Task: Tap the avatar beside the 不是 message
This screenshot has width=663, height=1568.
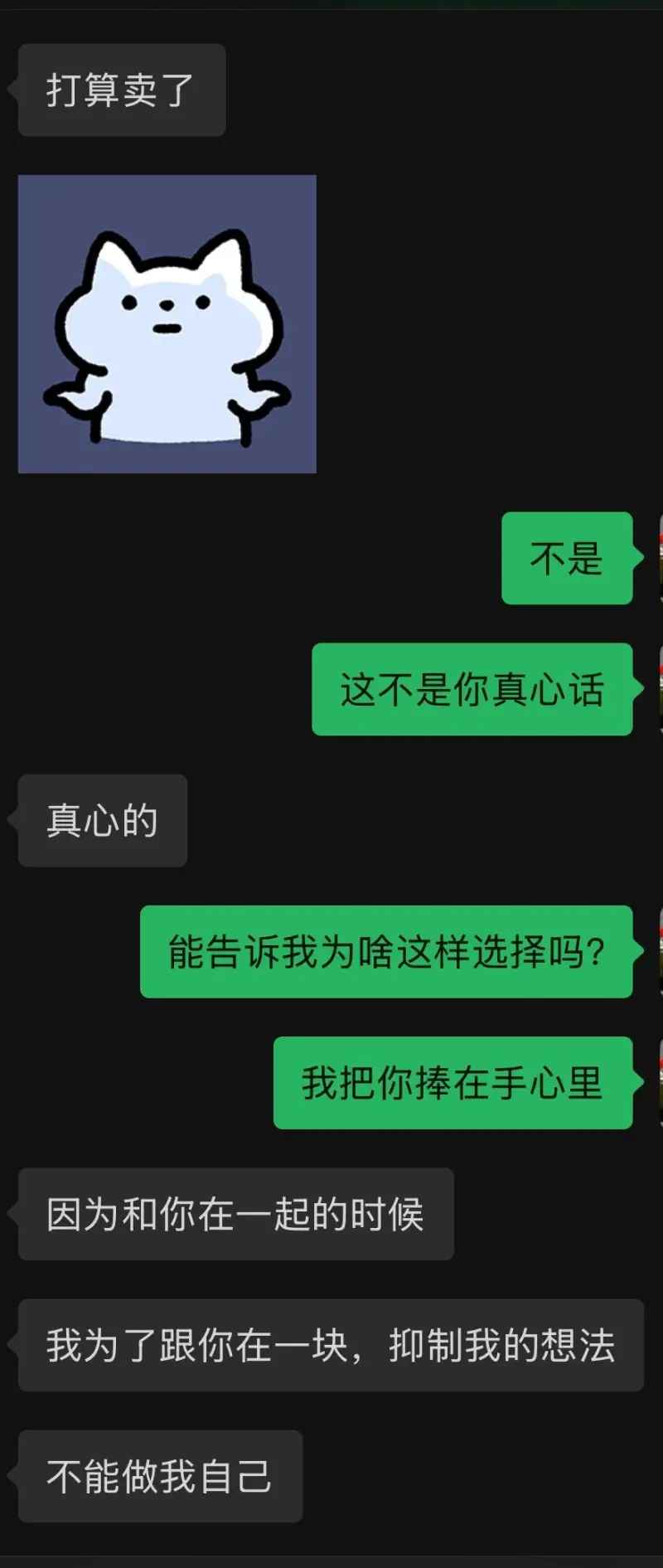Action: click(x=660, y=558)
